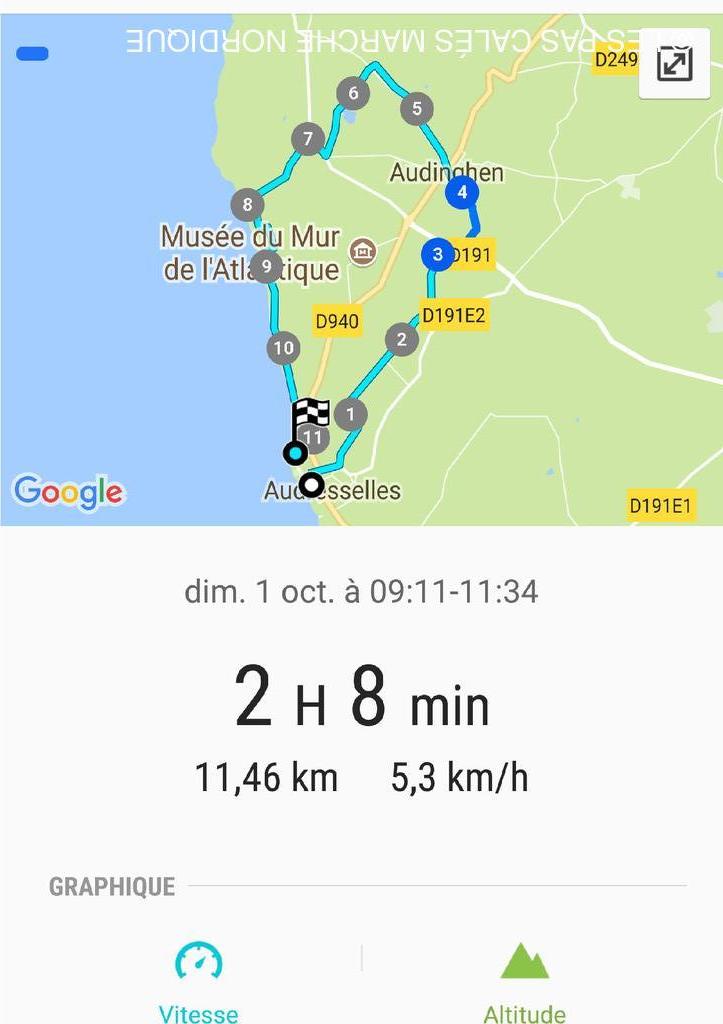Expand the route map to full screen
Screen dimensions: 723x1024
click(x=675, y=64)
